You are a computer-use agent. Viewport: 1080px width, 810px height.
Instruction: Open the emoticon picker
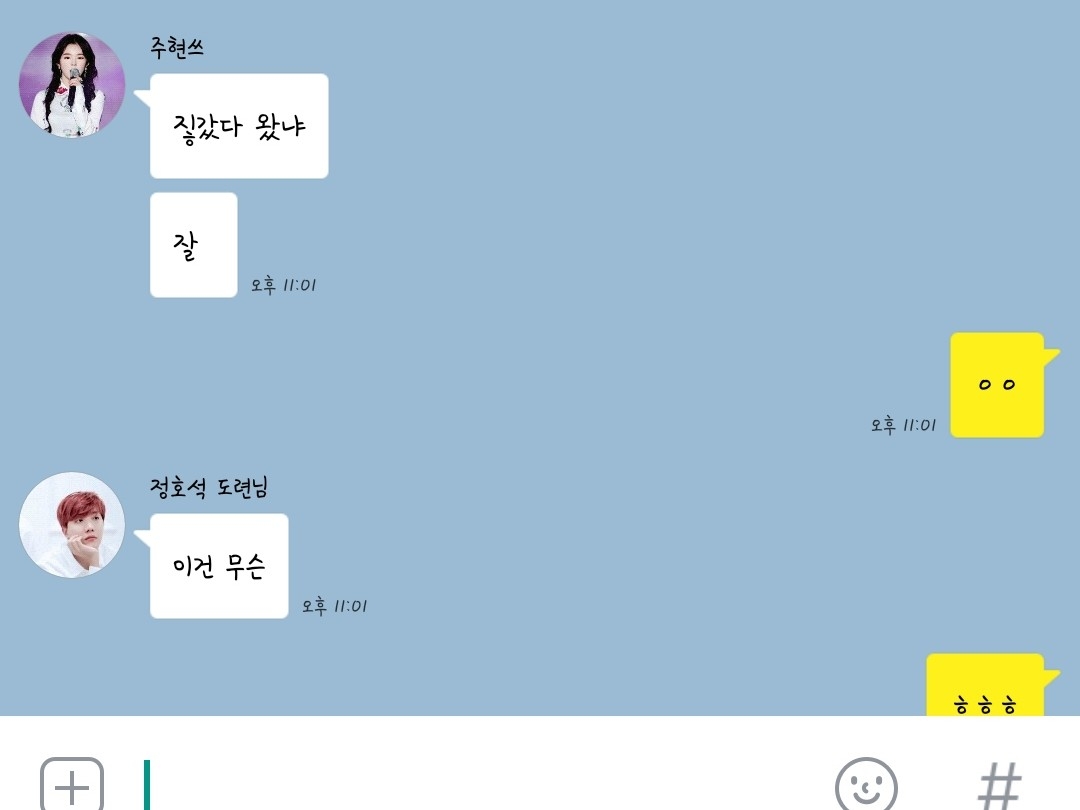(866, 786)
